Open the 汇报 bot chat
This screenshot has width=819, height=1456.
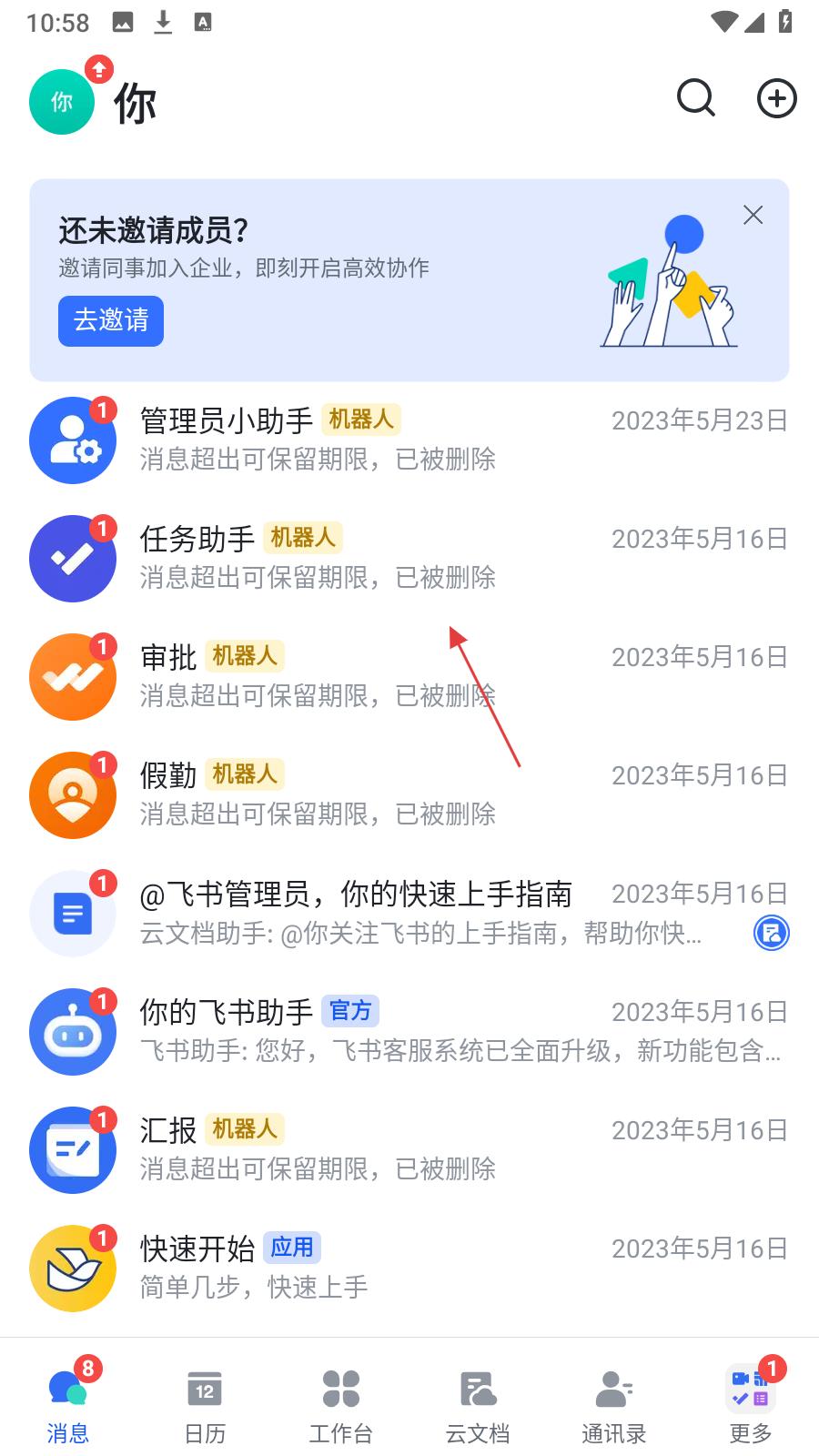coord(409,1149)
